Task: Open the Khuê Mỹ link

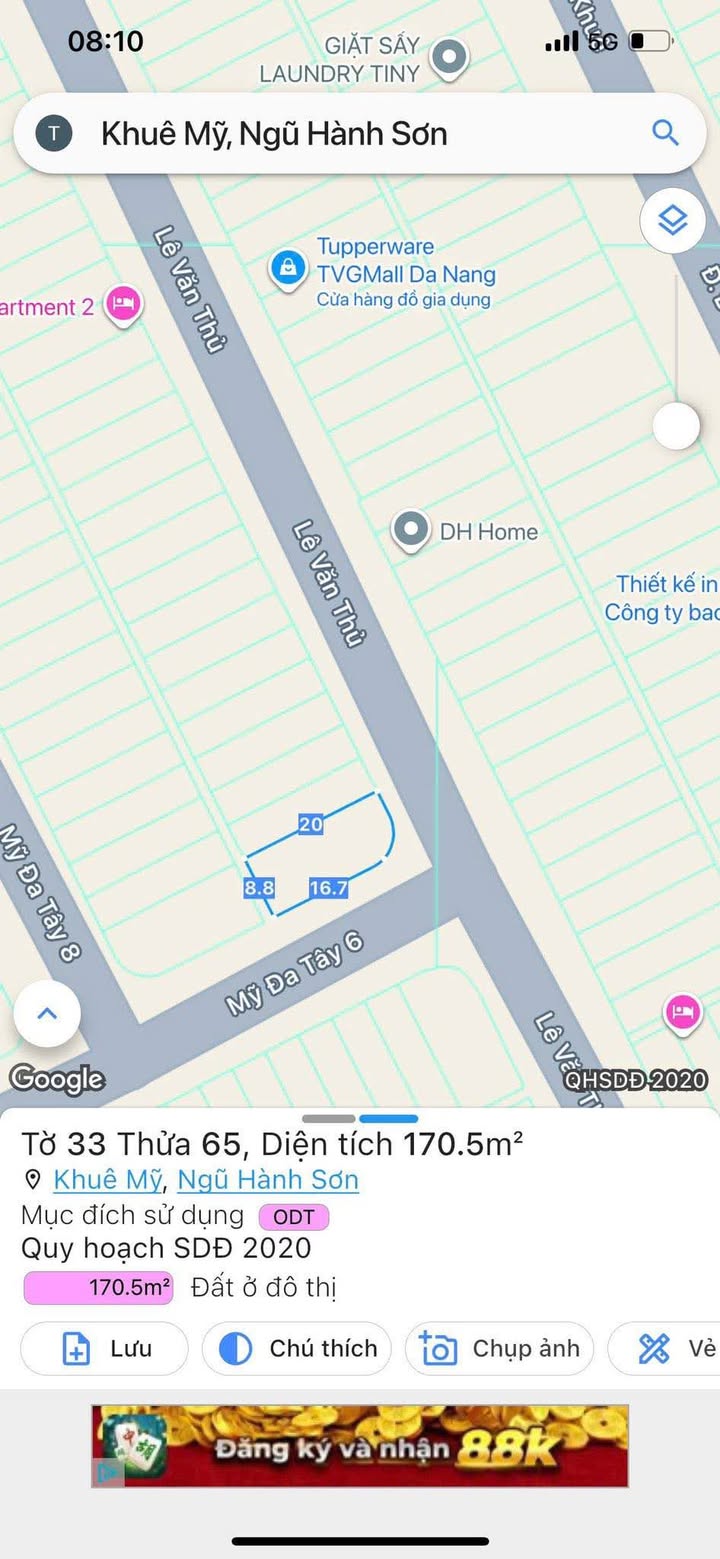Action: [x=107, y=1180]
